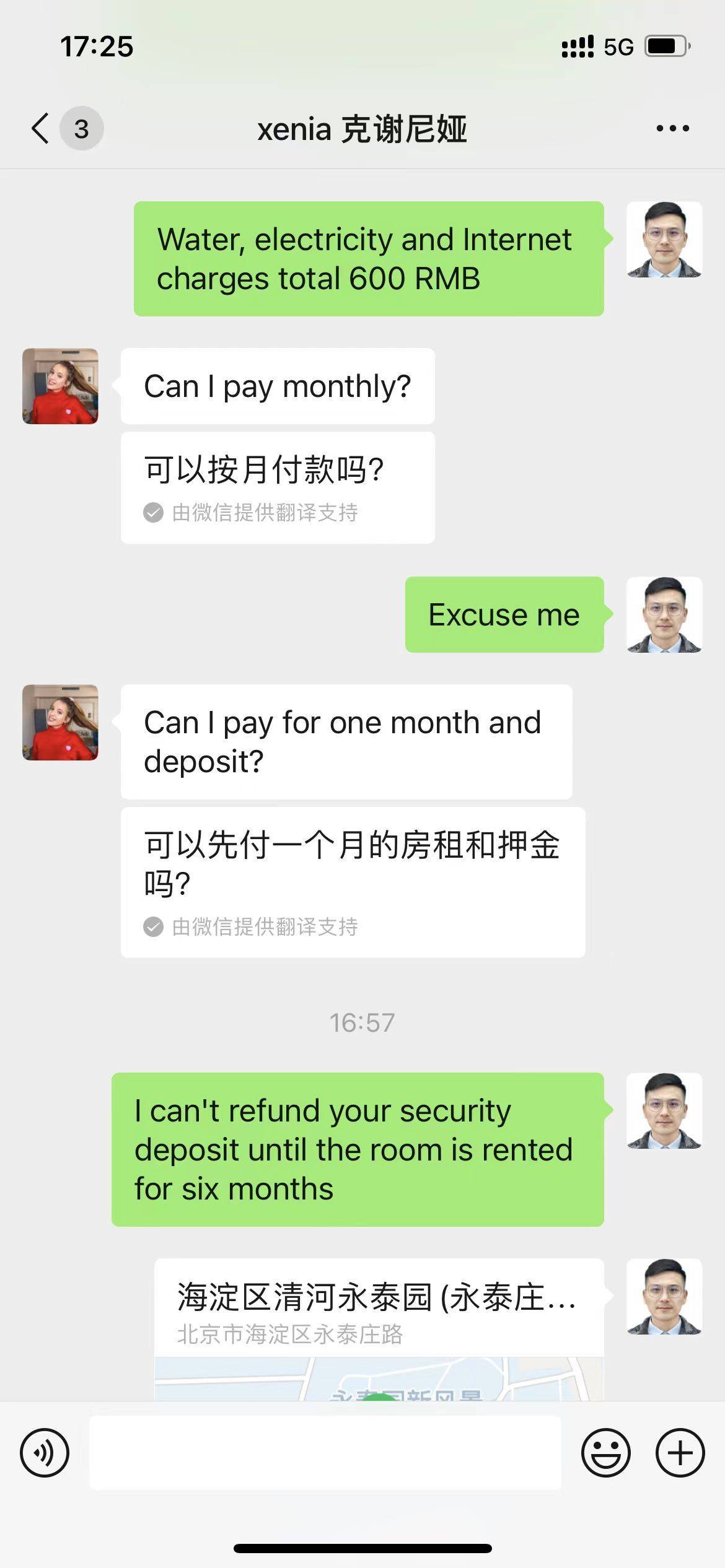Tap the 5G network indicator

click(x=618, y=46)
